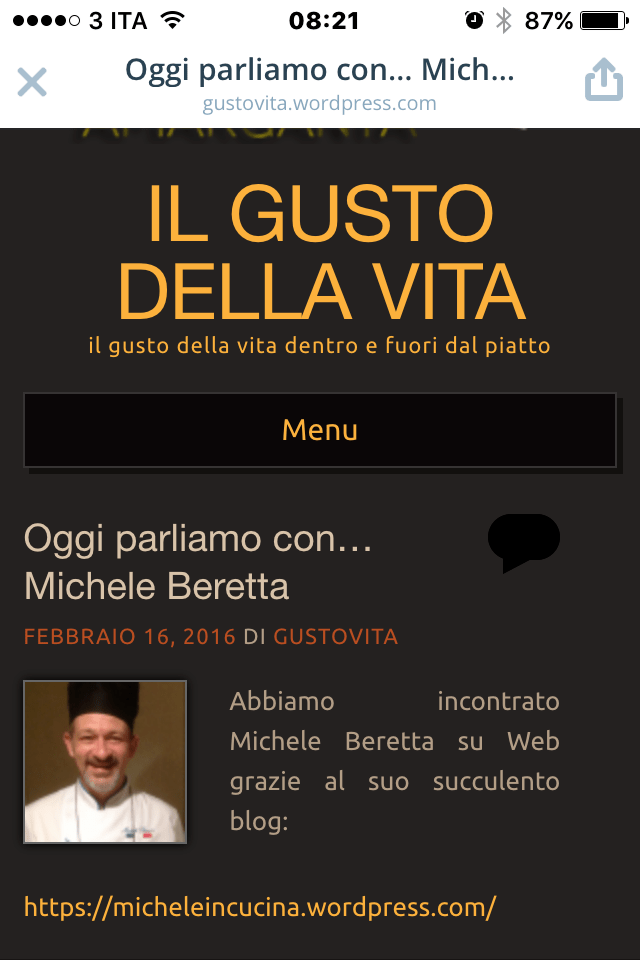Screen dimensions: 640x960
Task: Open the GUSTOVITA author page
Action: [336, 637]
